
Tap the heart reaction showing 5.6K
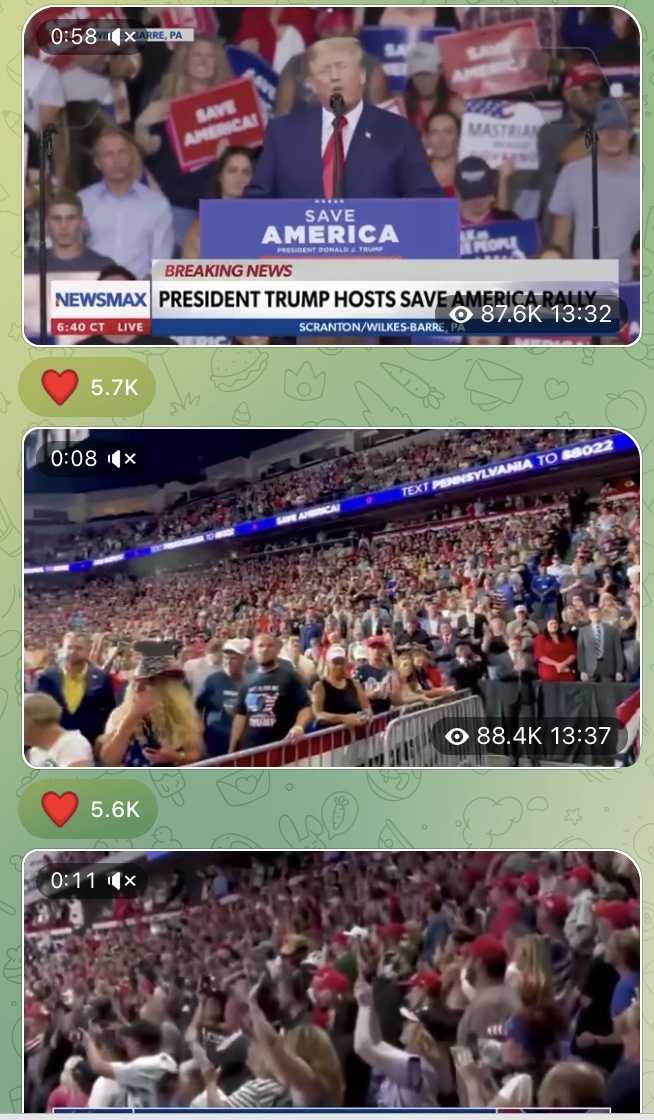[88, 809]
